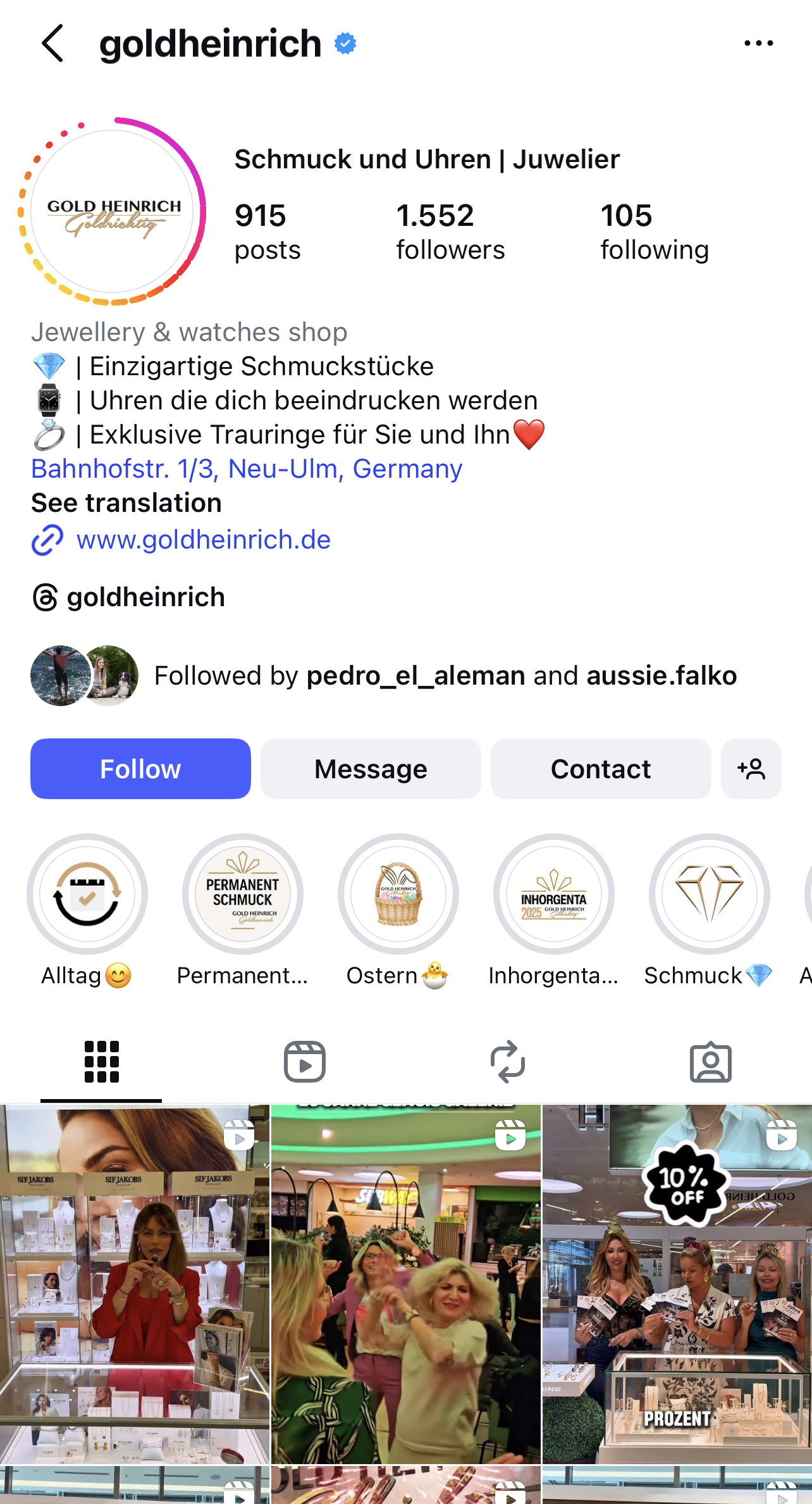Switch to the tagged photos tab
Viewport: 812px width, 1504px height.
click(x=711, y=1062)
